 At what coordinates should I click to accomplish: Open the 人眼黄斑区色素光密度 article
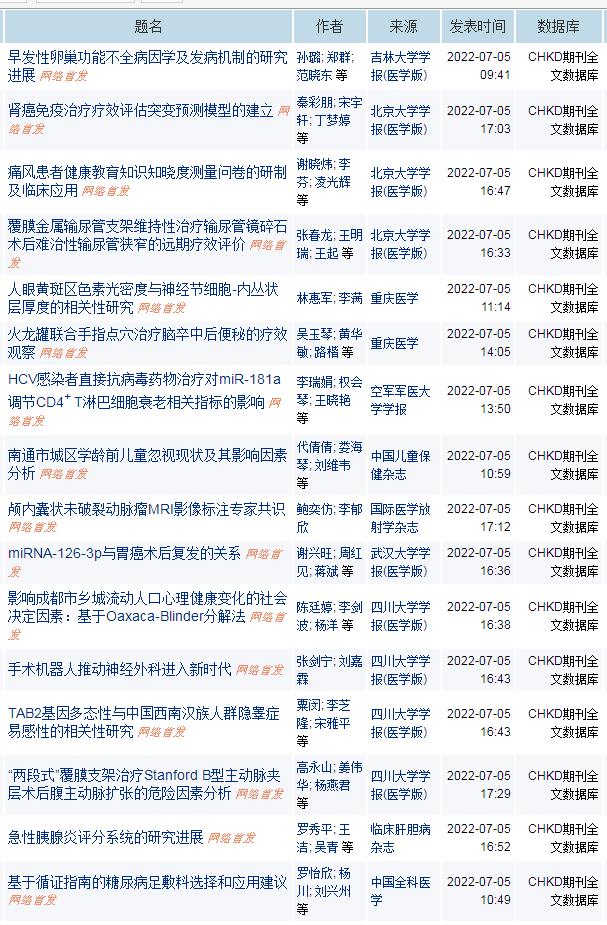tap(146, 289)
